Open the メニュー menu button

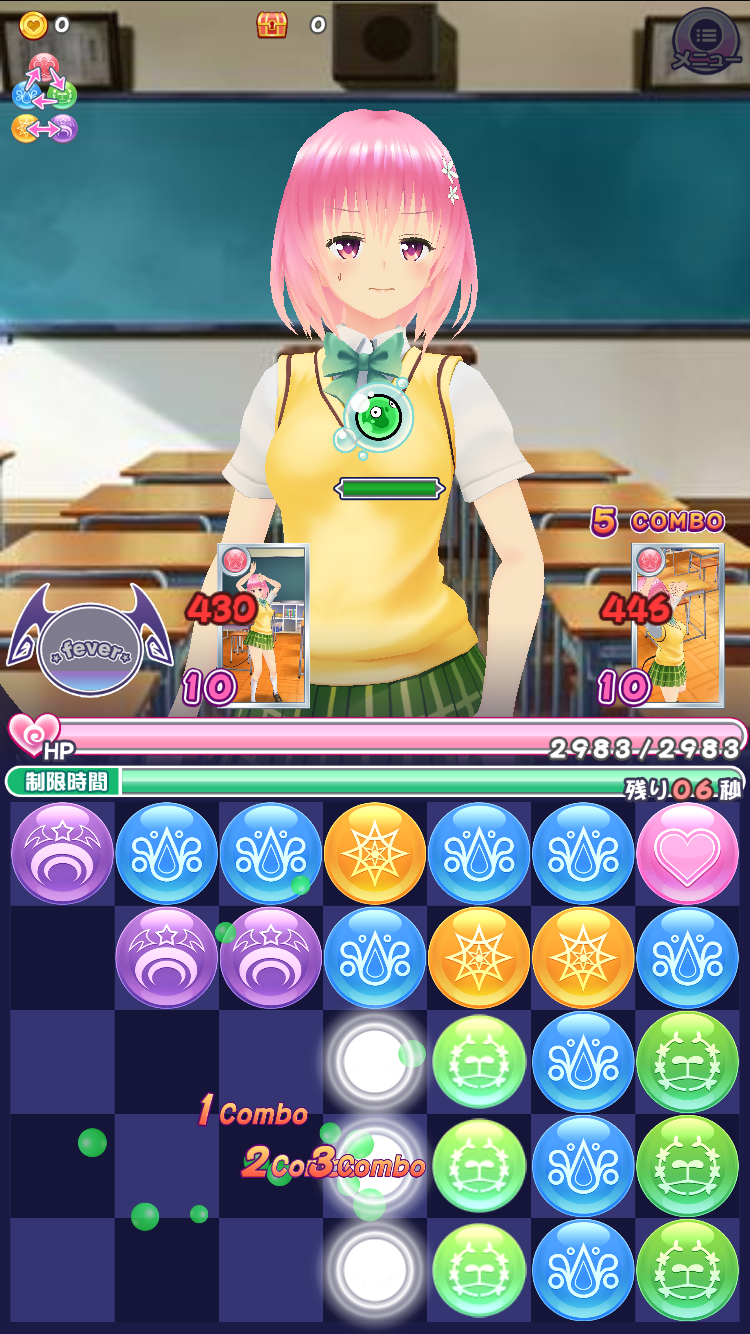click(707, 40)
